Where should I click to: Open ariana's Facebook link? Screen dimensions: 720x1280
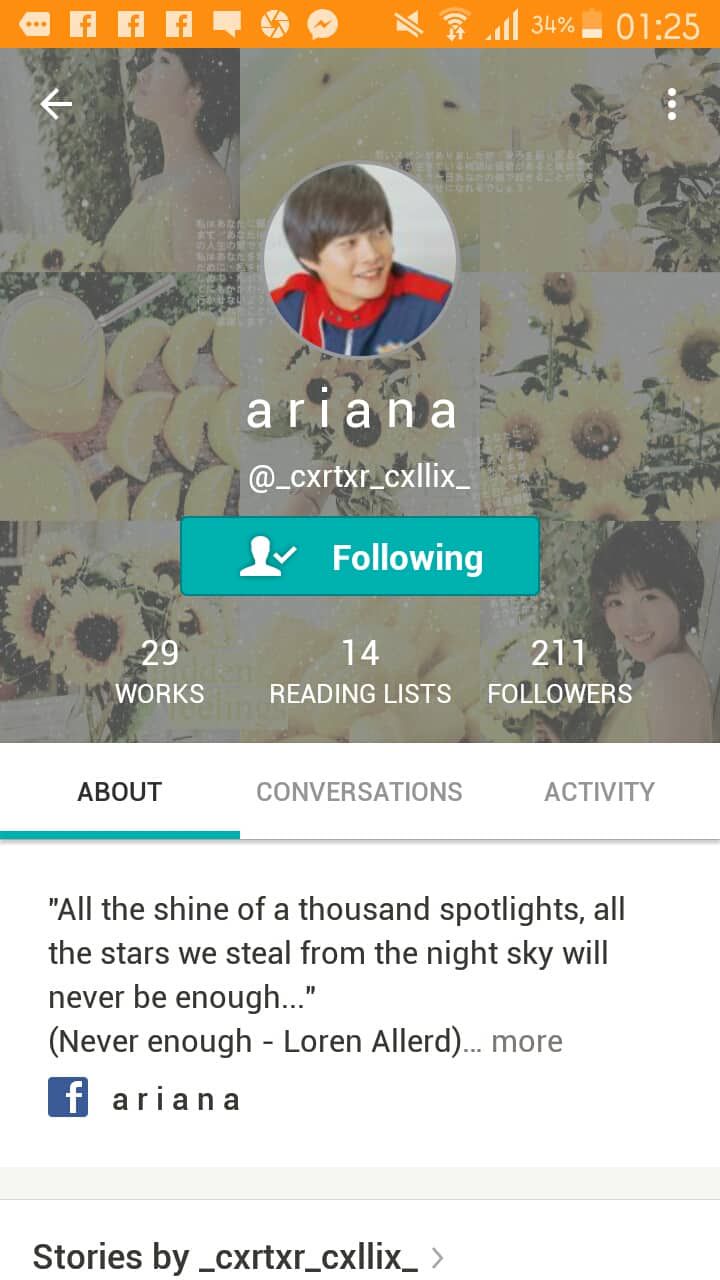pyautogui.click(x=145, y=1098)
